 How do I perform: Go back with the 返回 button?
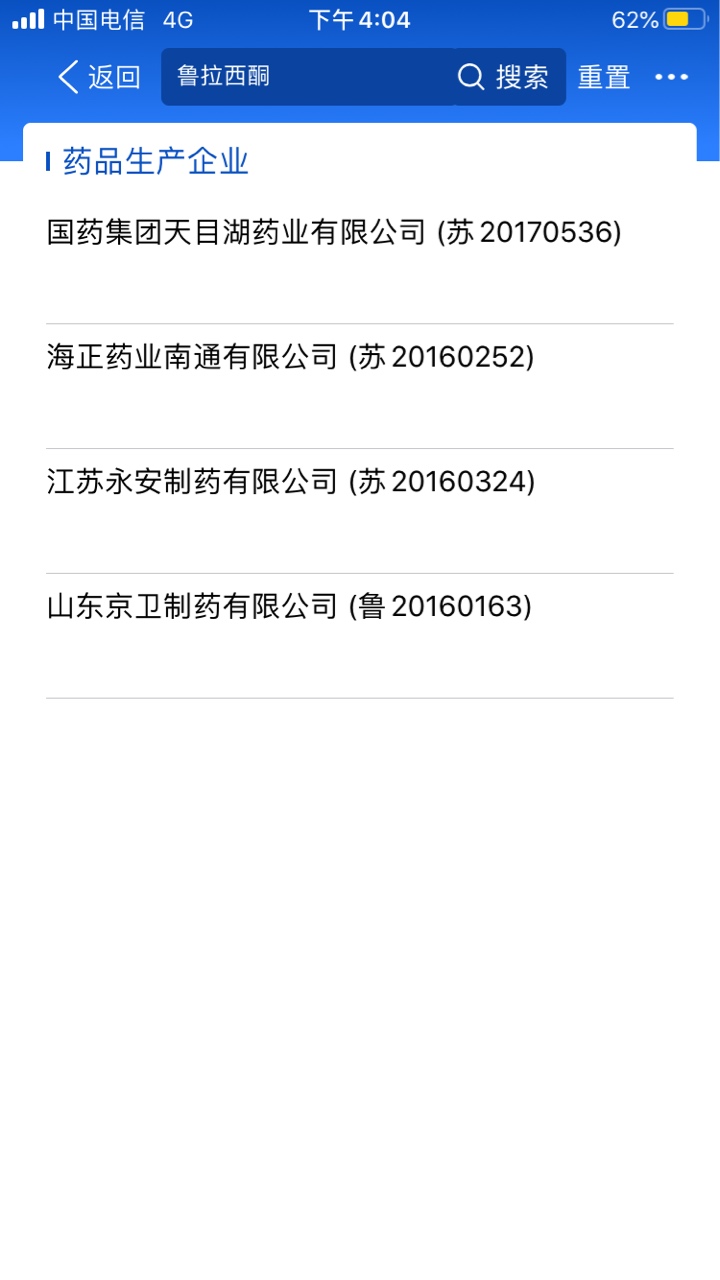pyautogui.click(x=99, y=77)
